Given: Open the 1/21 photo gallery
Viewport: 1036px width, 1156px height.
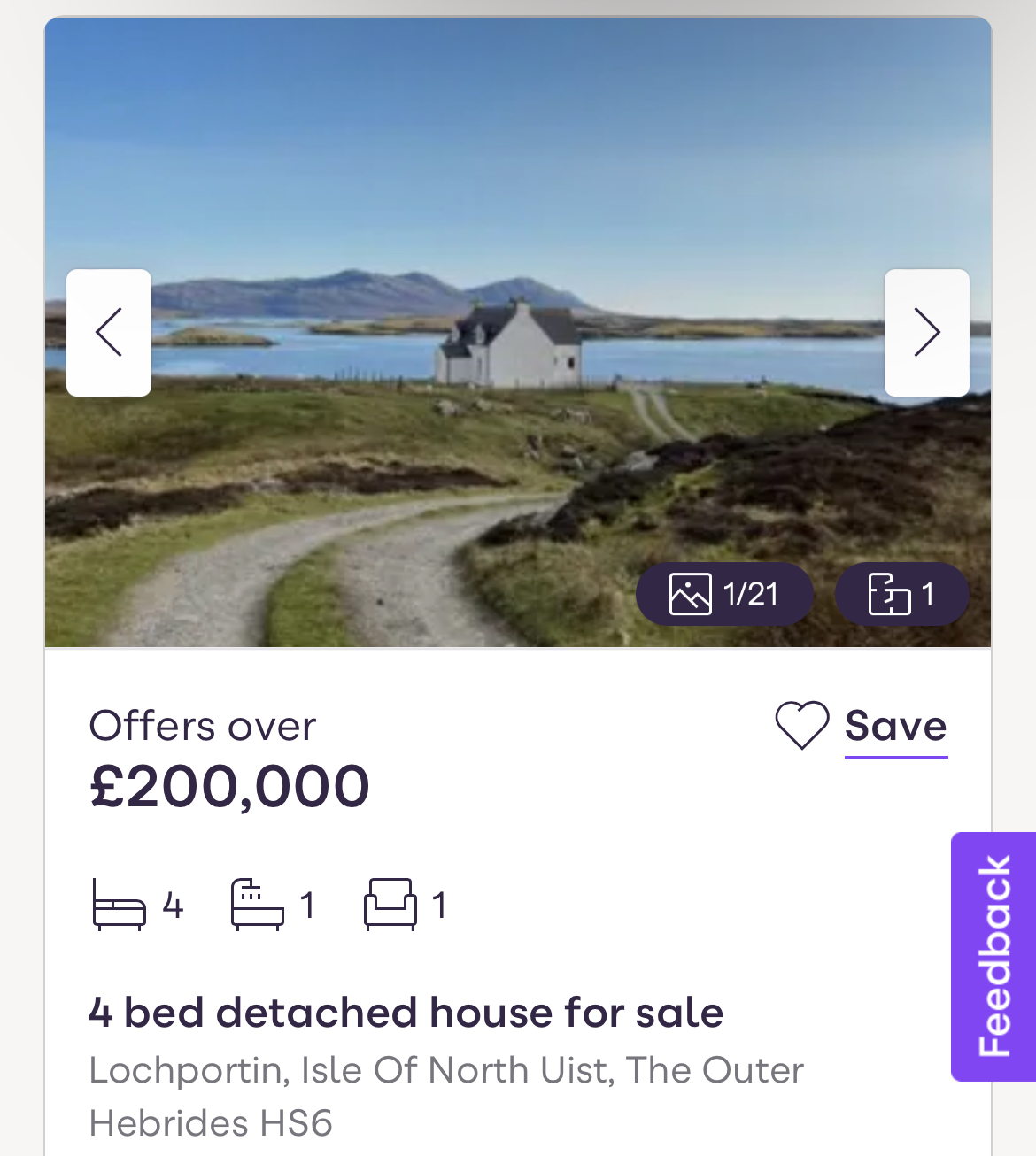Looking at the screenshot, I should (x=724, y=594).
